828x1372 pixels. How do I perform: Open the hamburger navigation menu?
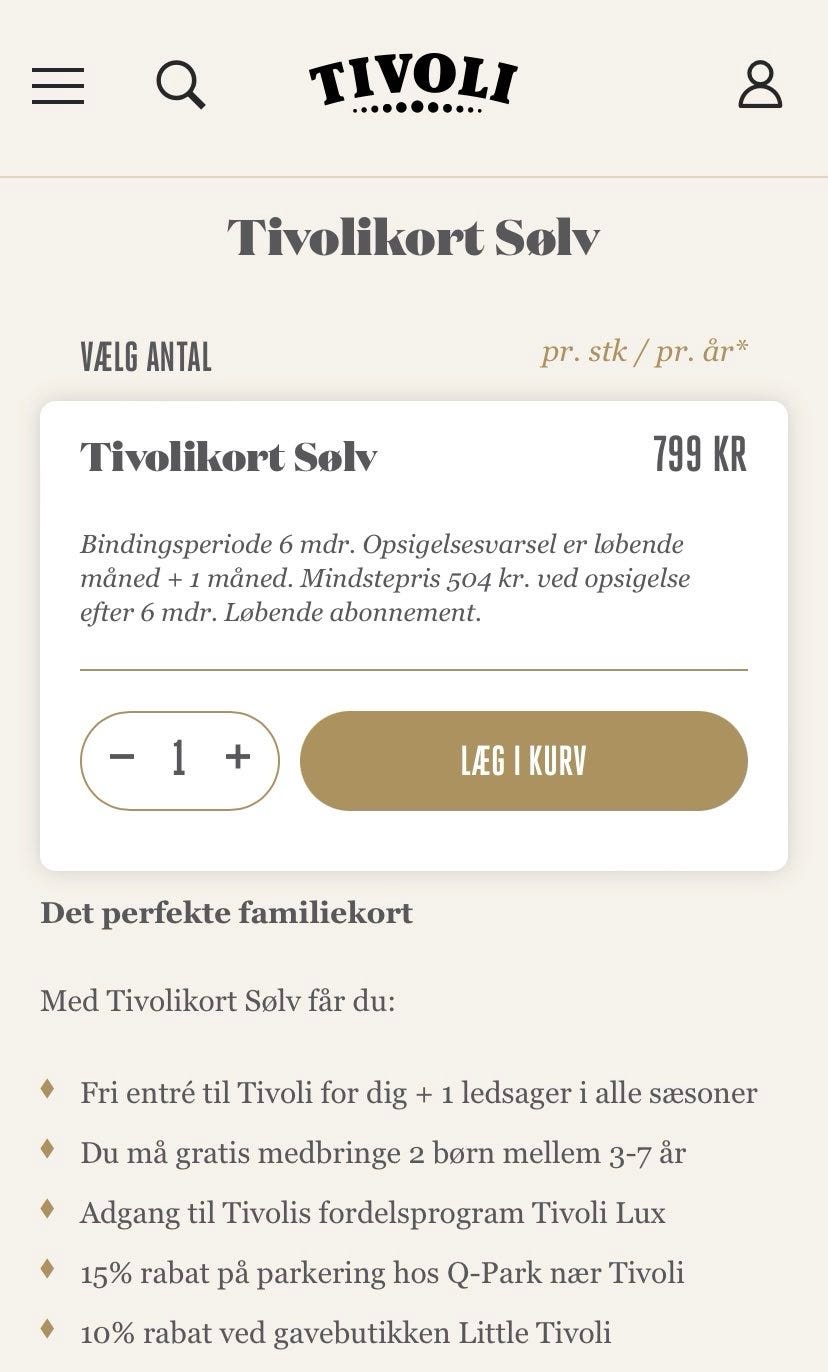(x=57, y=86)
